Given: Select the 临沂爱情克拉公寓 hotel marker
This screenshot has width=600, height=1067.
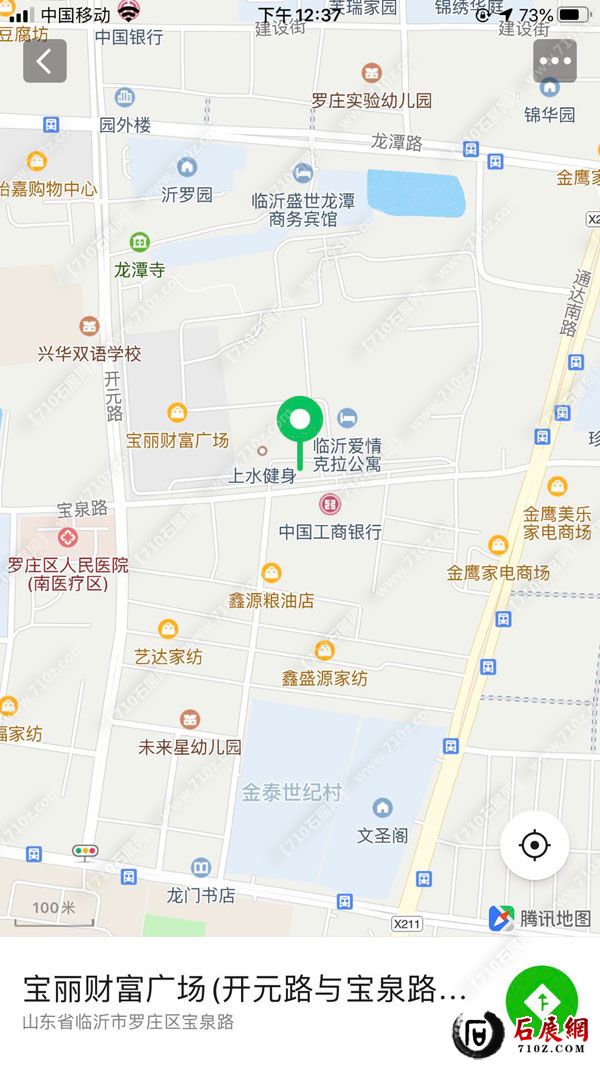Looking at the screenshot, I should pos(347,417).
